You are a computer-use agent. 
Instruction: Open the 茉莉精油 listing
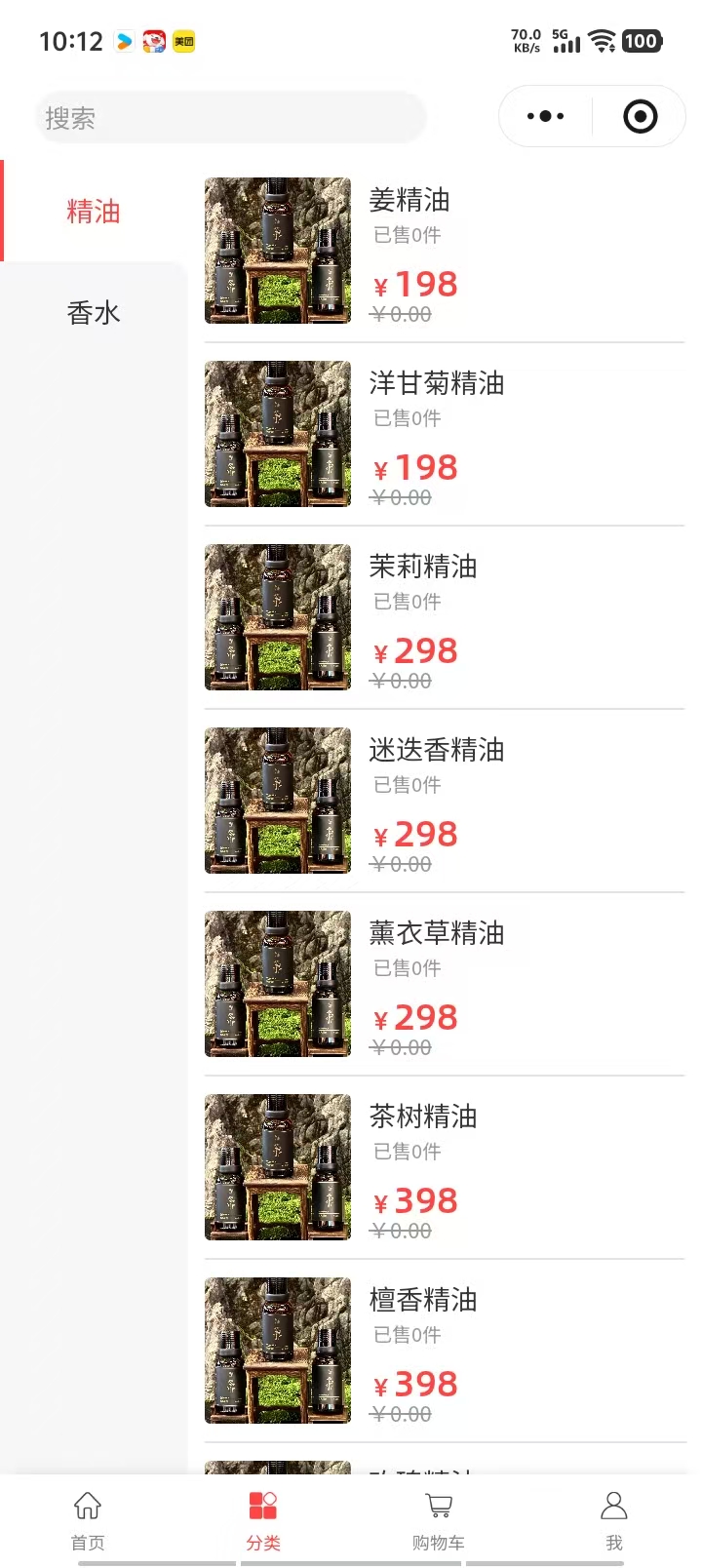pos(422,568)
